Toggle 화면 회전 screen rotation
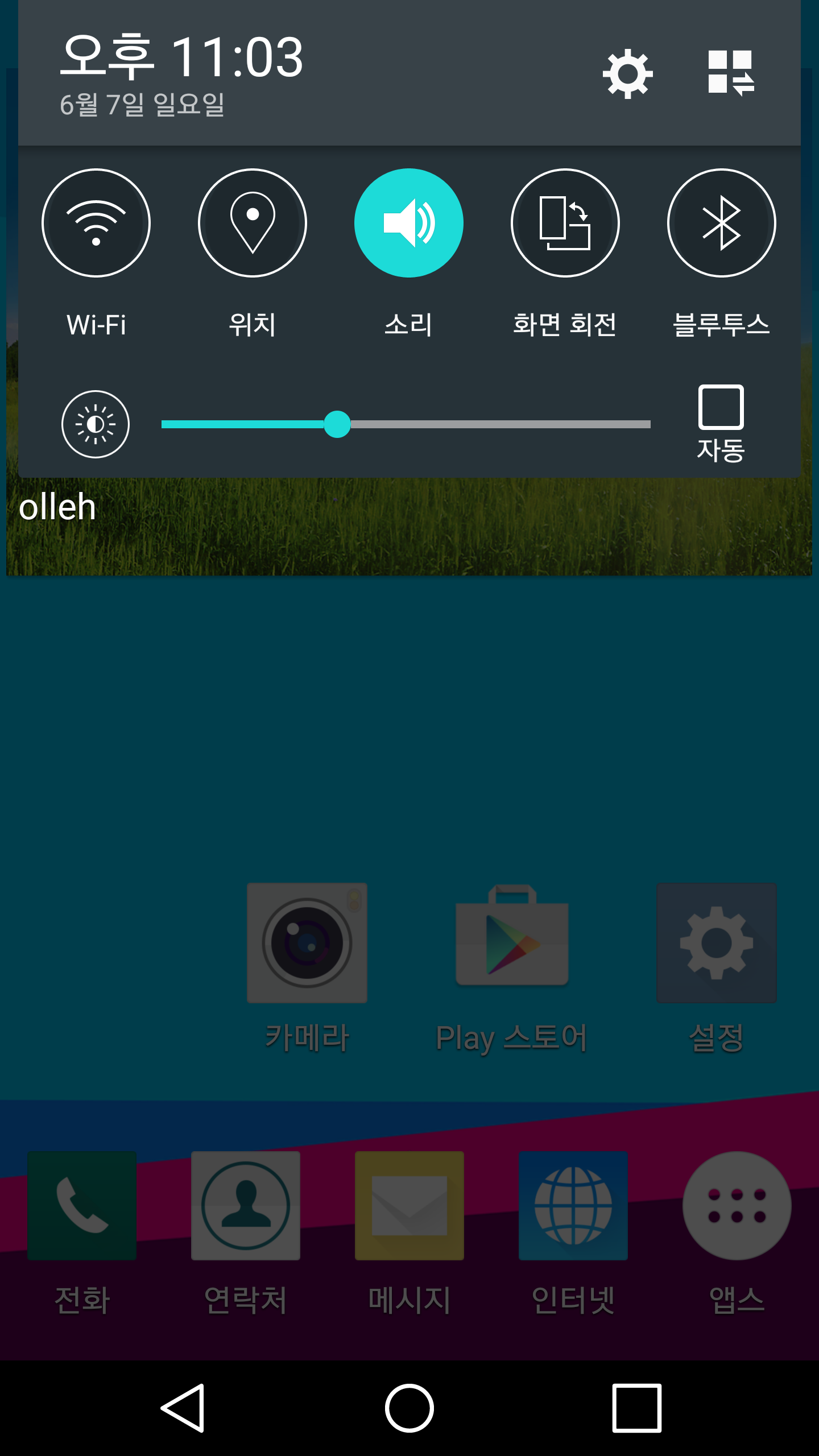The height and width of the screenshot is (1456, 819). (565, 223)
